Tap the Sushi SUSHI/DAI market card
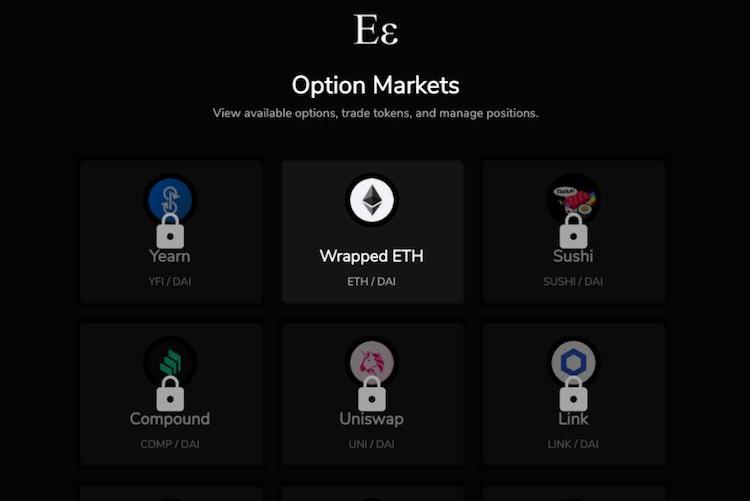Screen dimensions: 750x501 573,232
